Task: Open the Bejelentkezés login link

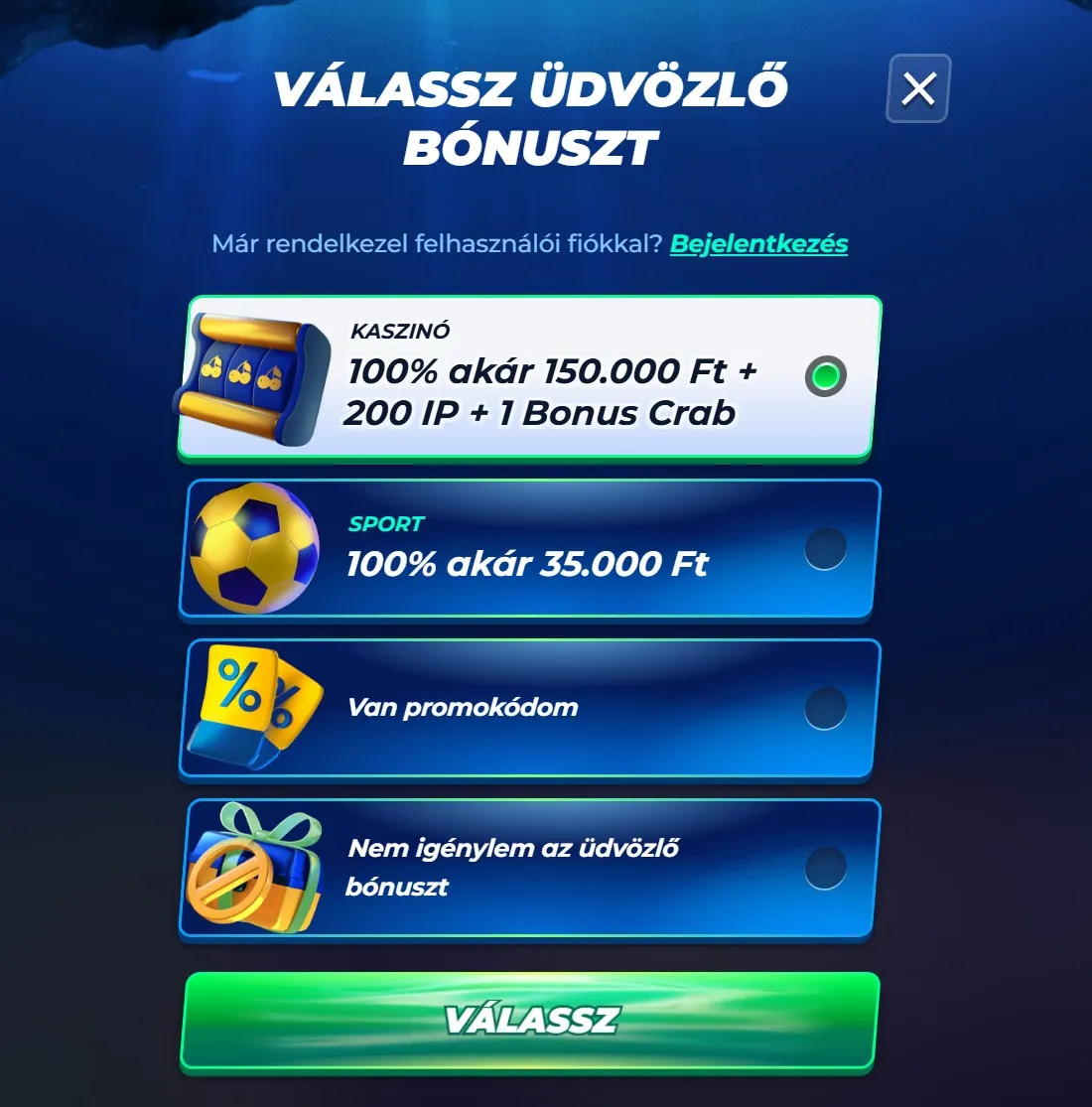Action: coord(758,244)
